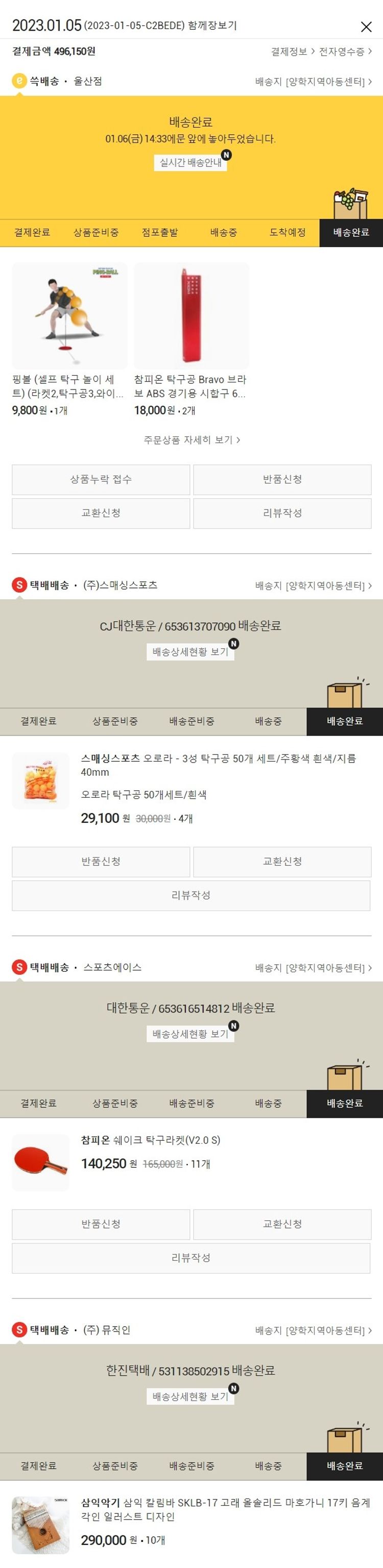View 전자영수증 electronic receipt

coord(345,52)
